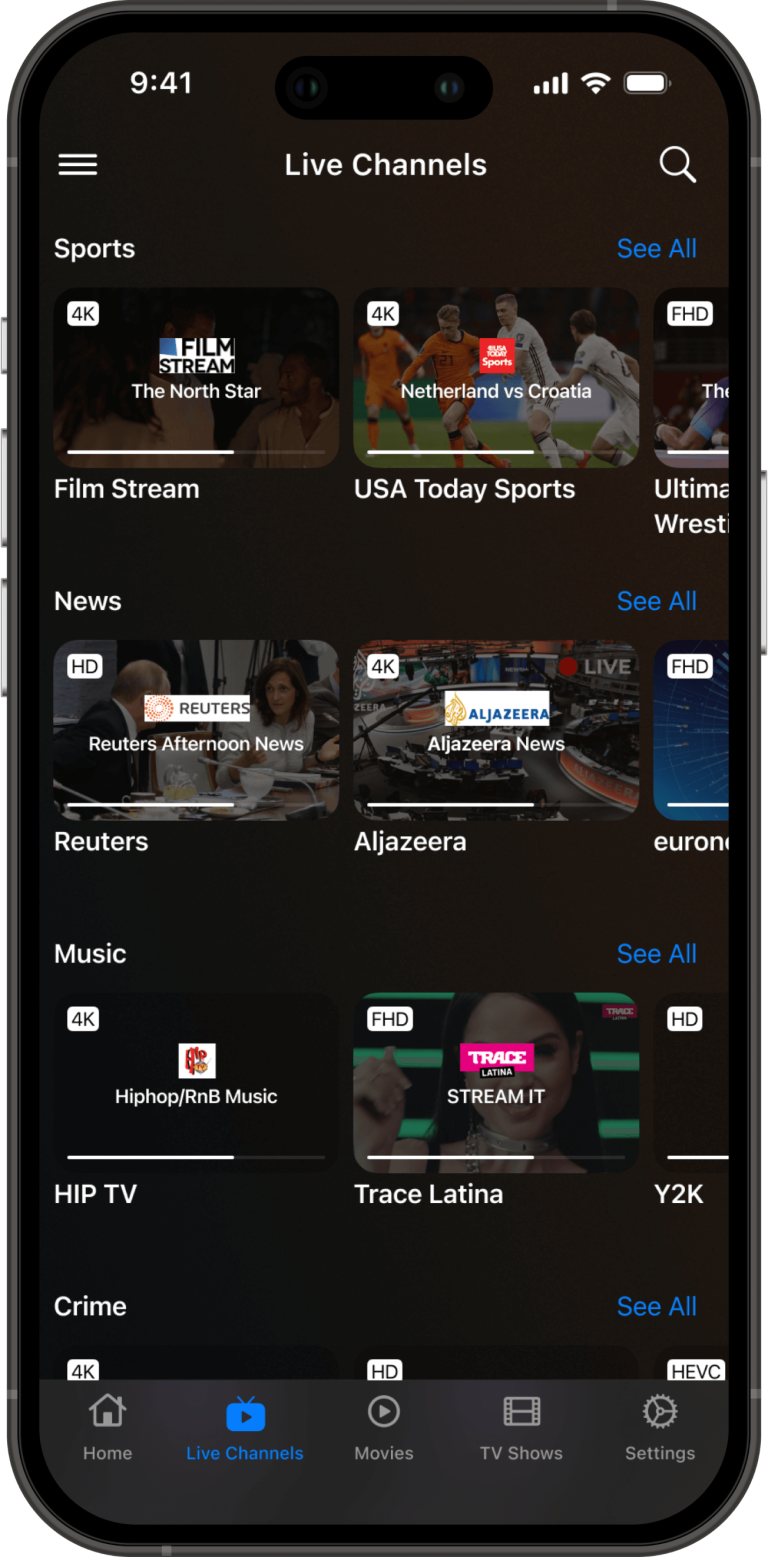
Task: Open the hamburger menu
Action: coord(78,164)
